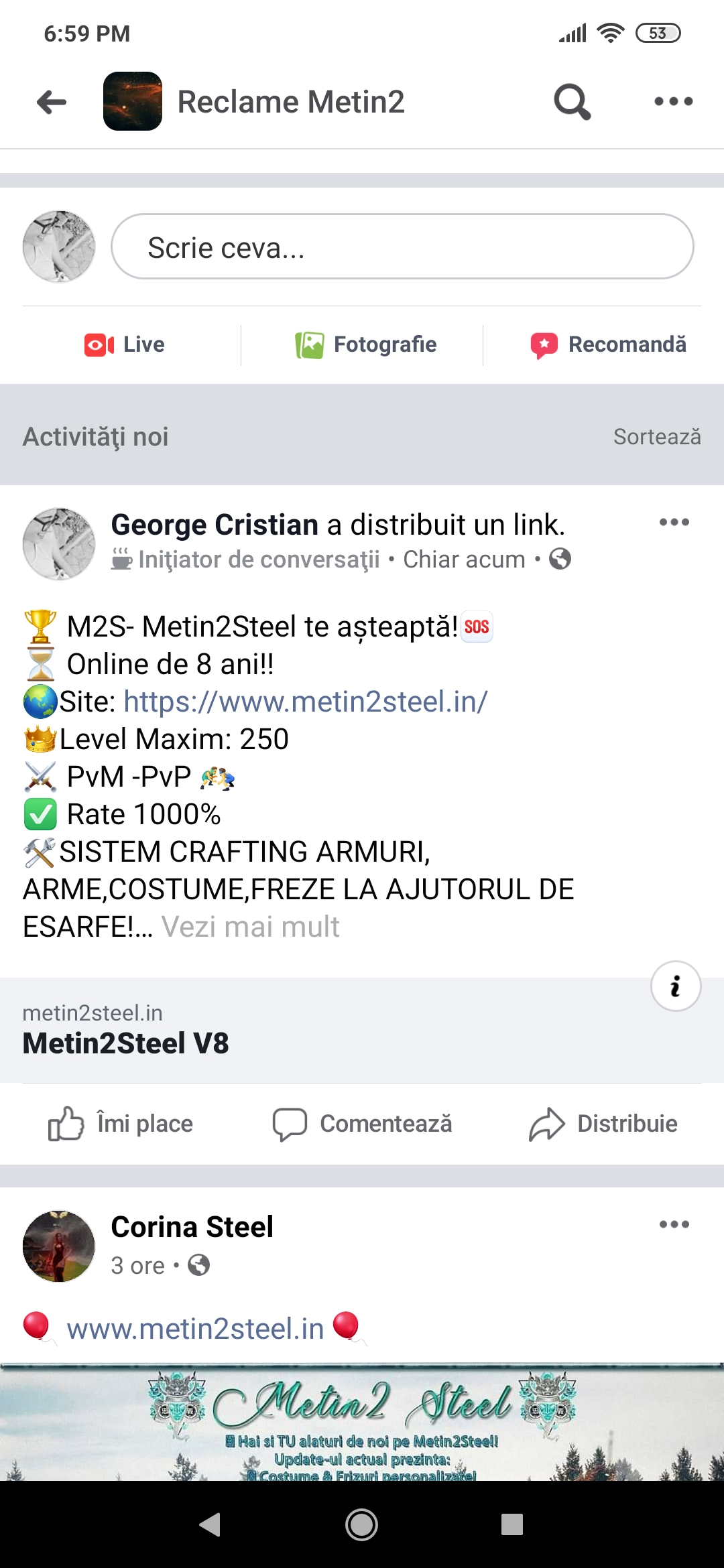
Task: Go back using the top arrow
Action: 52,102
